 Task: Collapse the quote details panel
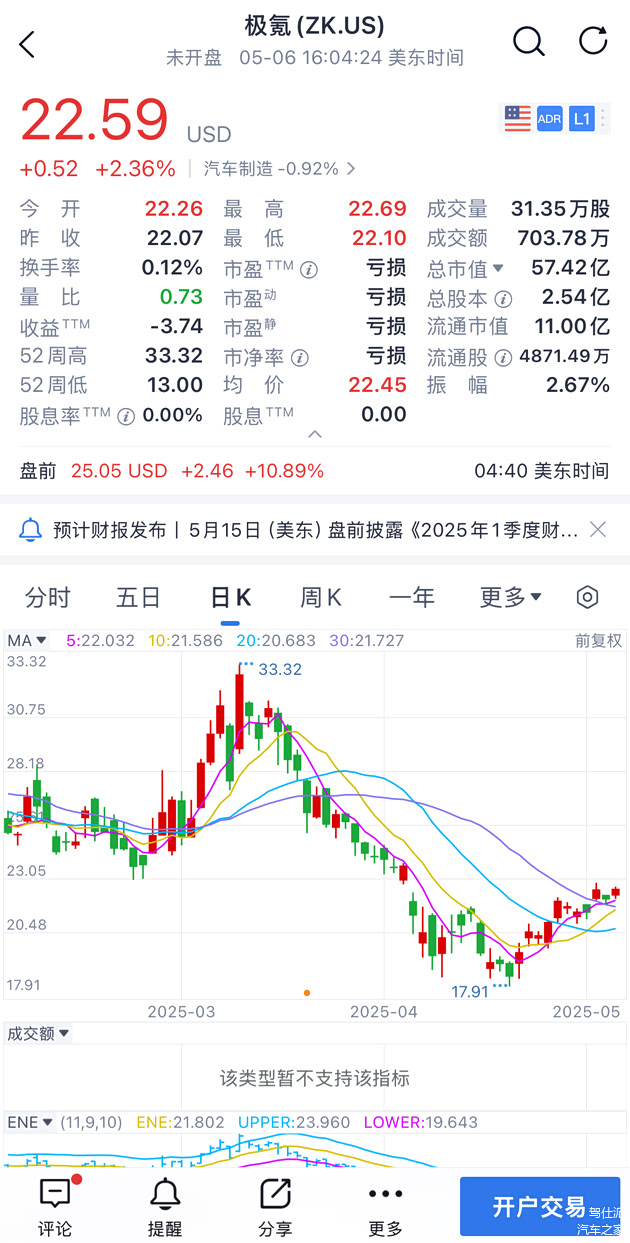pos(315,435)
